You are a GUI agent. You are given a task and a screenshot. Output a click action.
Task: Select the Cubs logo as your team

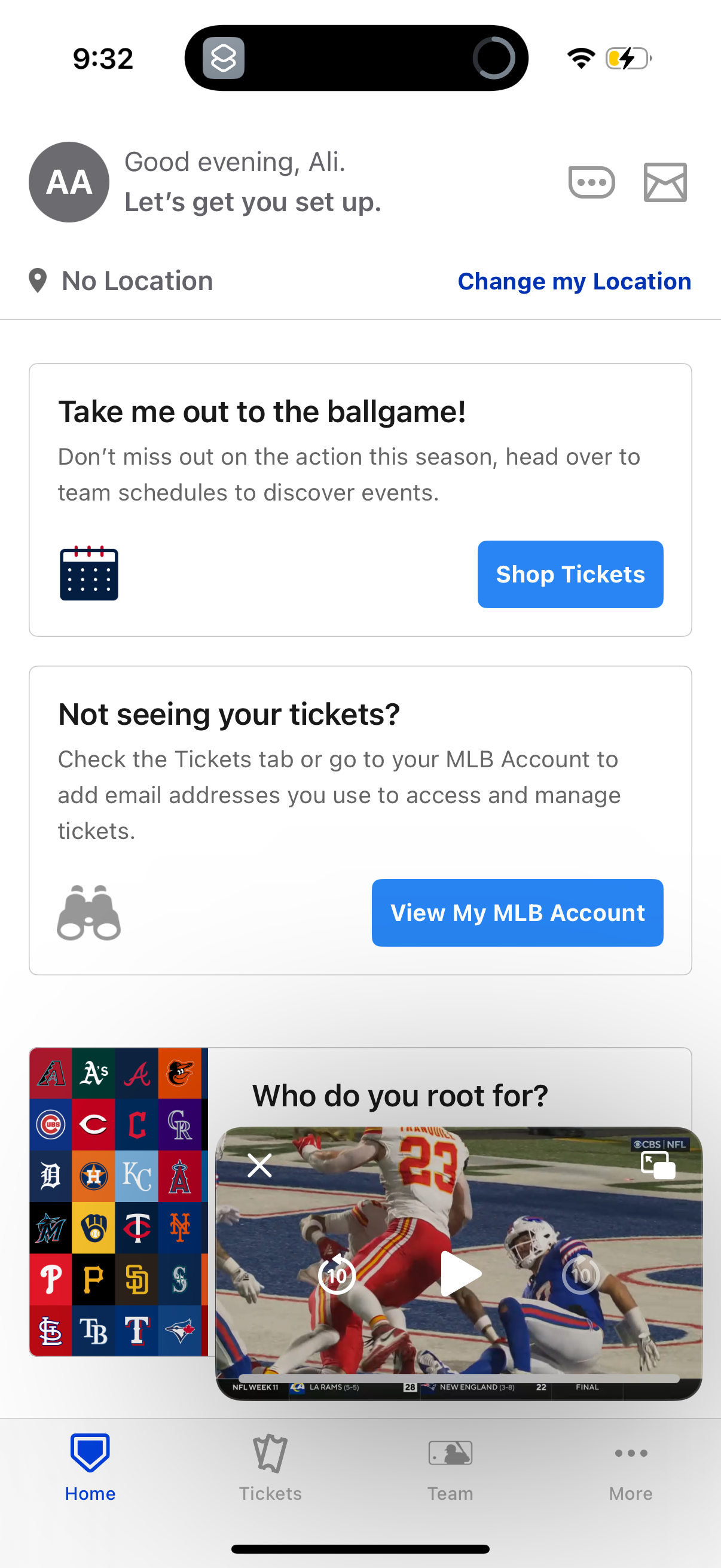[x=50, y=1125]
